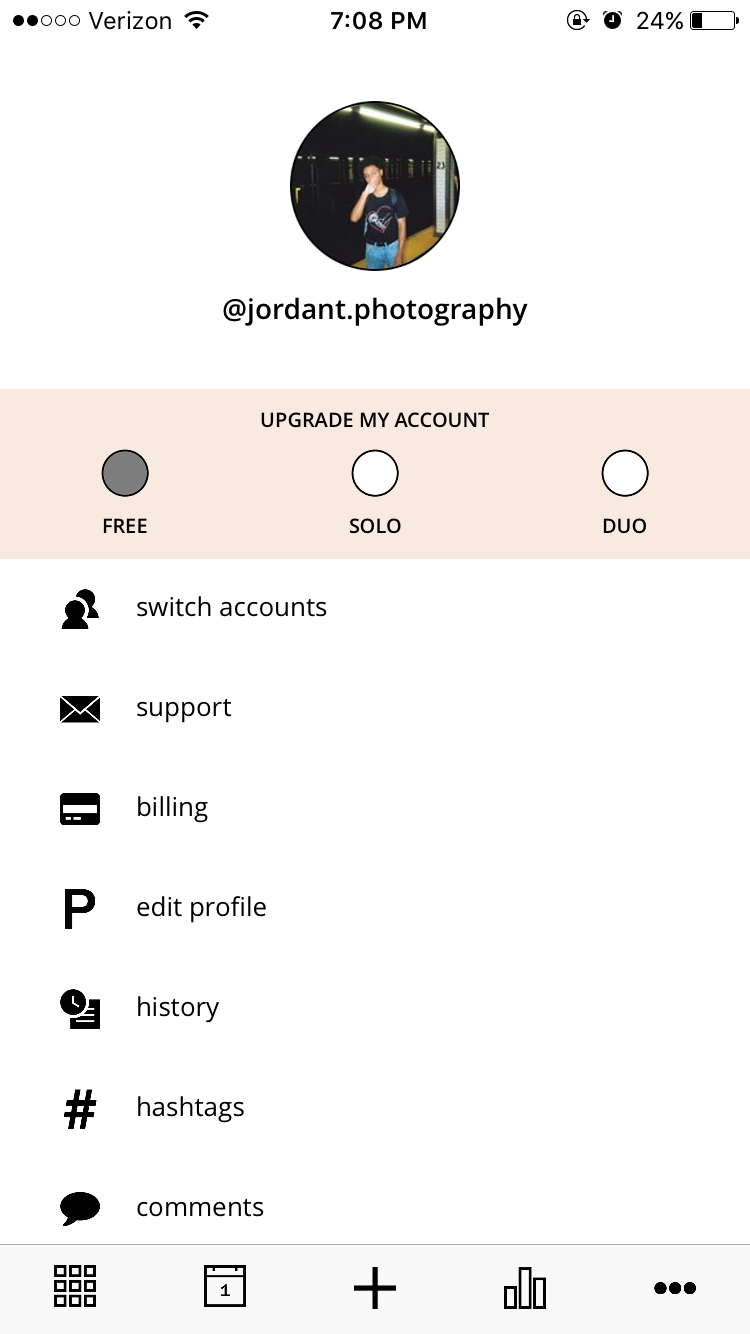Add a new post with plus
Viewport: 750px width, 1334px height.
(x=375, y=1288)
